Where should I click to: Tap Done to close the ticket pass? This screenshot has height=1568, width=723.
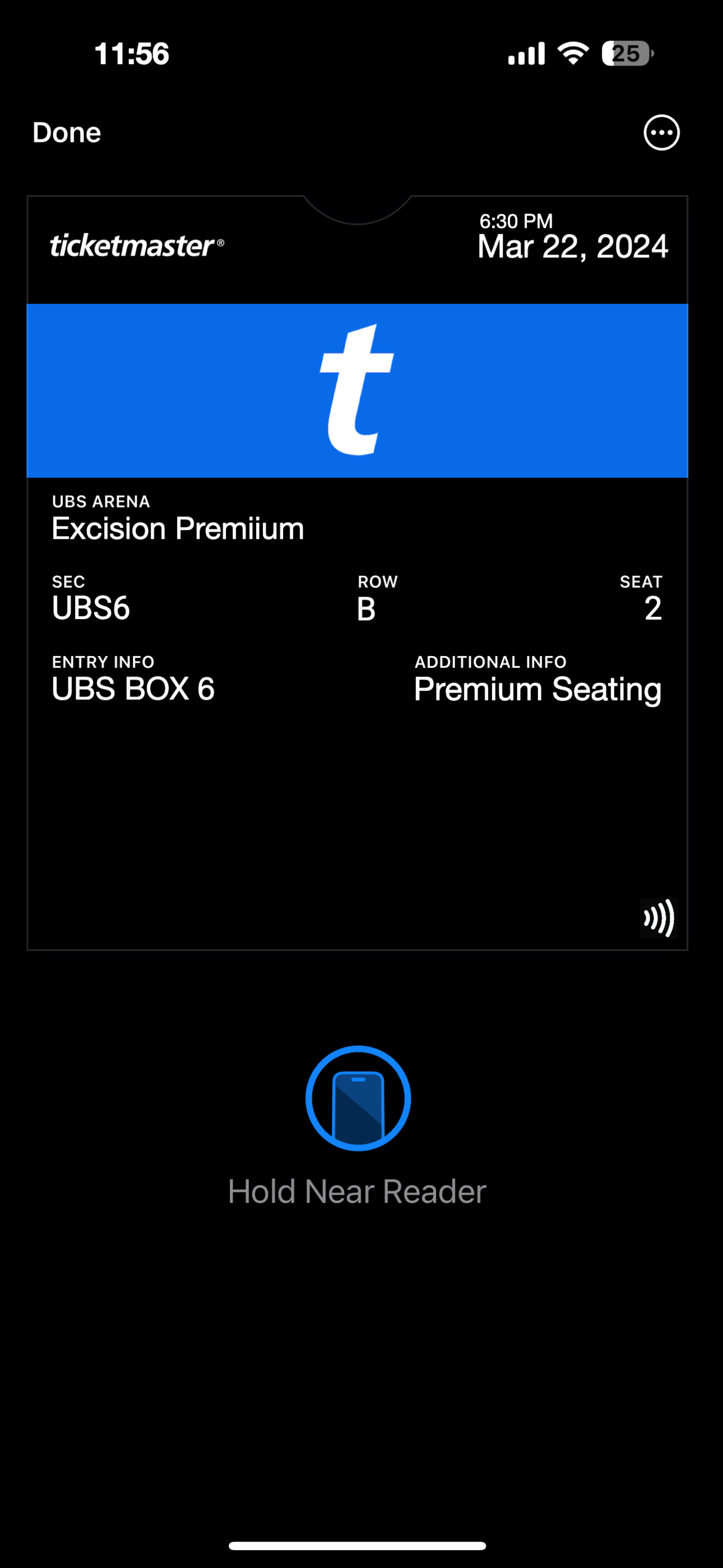click(x=67, y=133)
